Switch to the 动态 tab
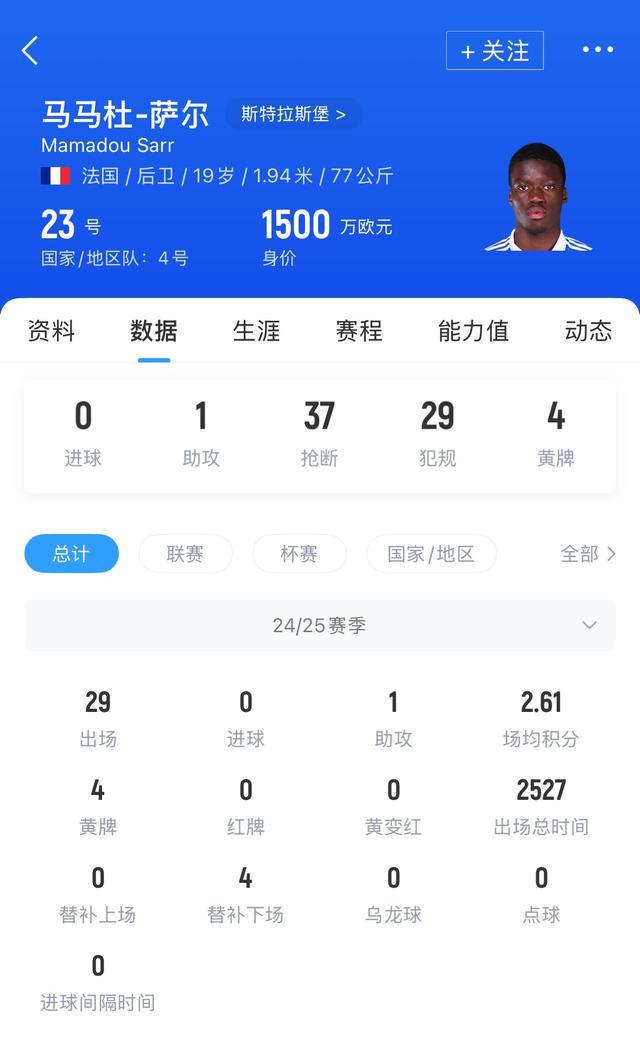The width and height of the screenshot is (640, 1037). [x=588, y=331]
